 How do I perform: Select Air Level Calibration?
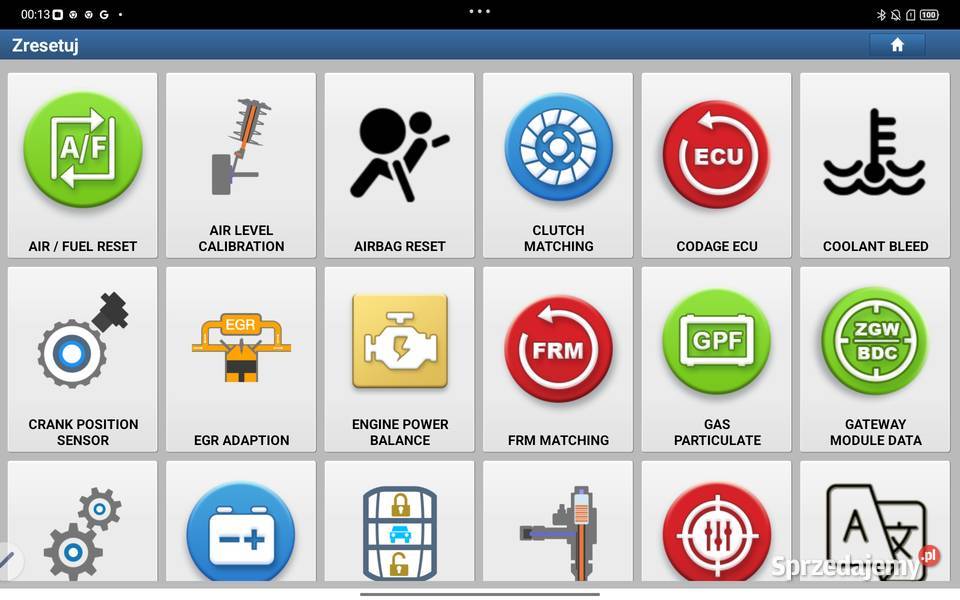(x=241, y=165)
